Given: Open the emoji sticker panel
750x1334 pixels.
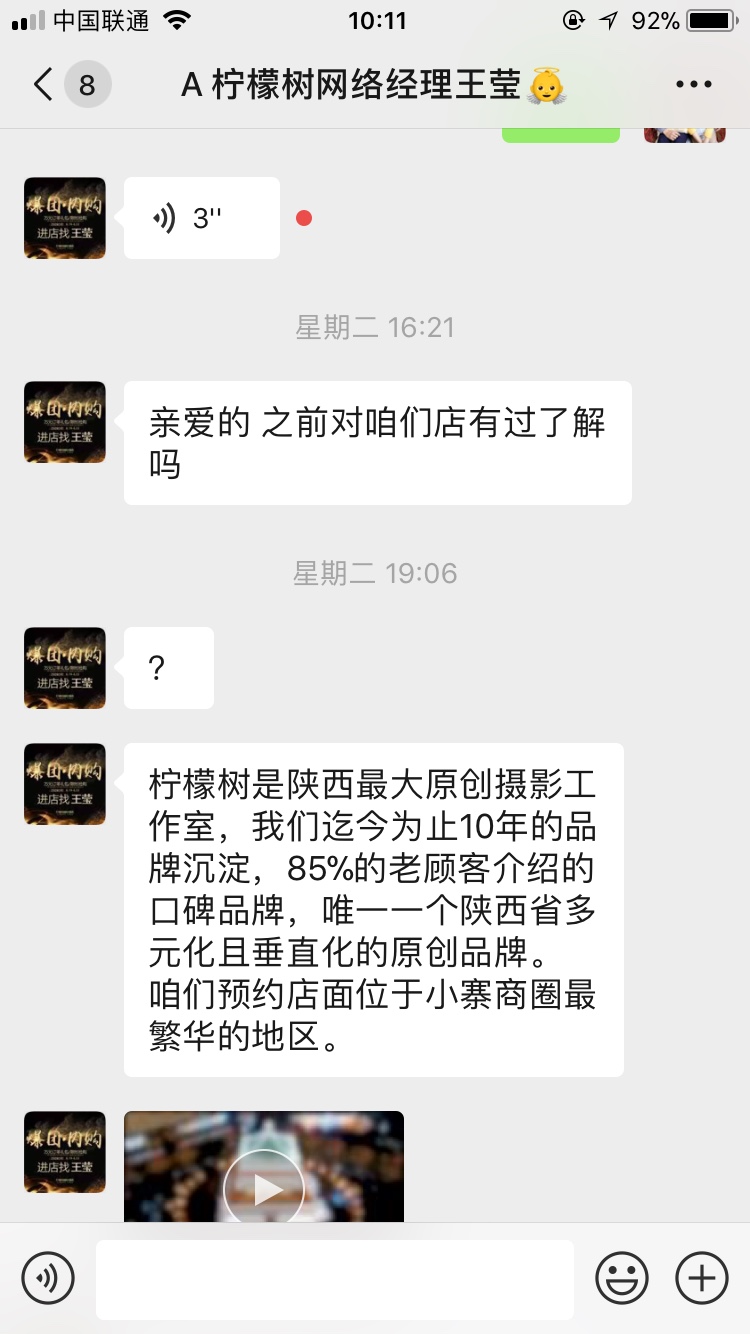Looking at the screenshot, I should (x=621, y=1277).
